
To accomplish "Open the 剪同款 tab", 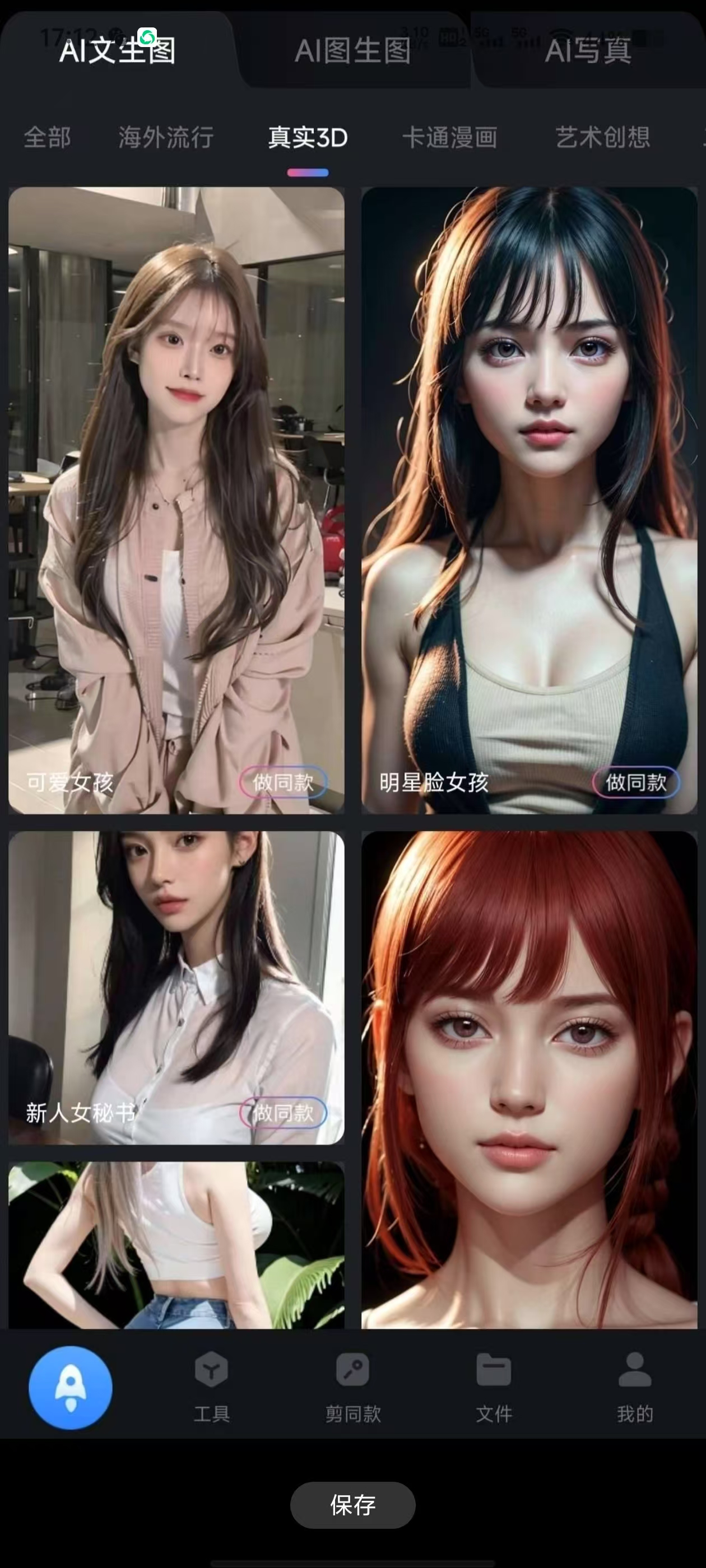I will pyautogui.click(x=352, y=1388).
